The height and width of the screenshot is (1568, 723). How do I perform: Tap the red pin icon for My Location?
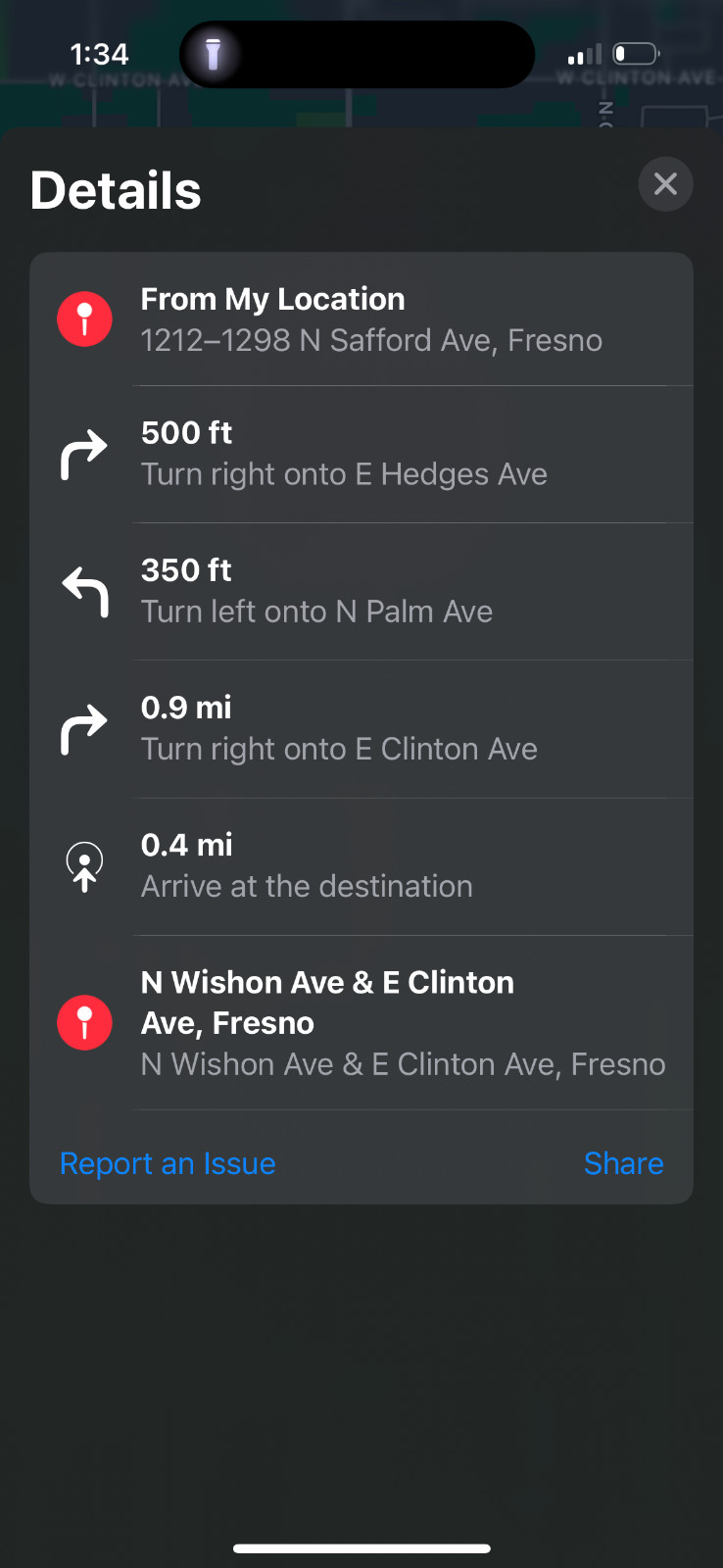[x=84, y=318]
